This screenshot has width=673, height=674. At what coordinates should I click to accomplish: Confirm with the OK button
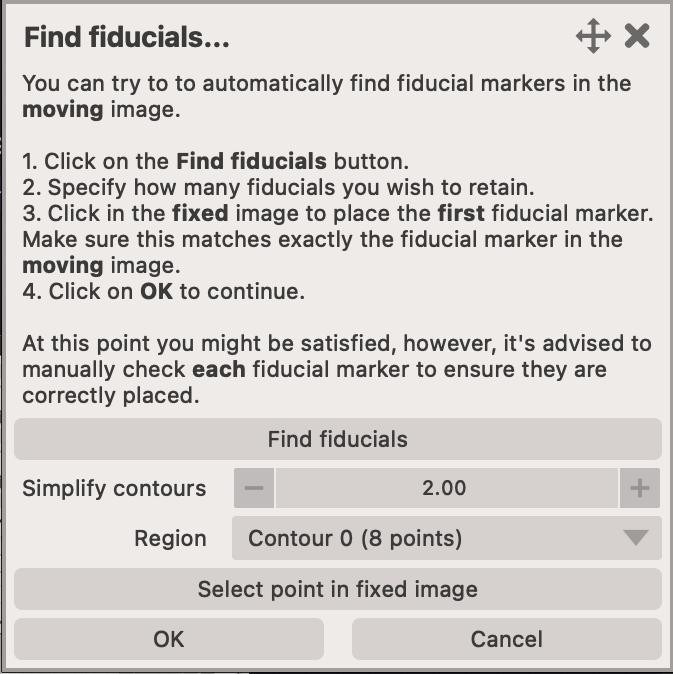169,639
